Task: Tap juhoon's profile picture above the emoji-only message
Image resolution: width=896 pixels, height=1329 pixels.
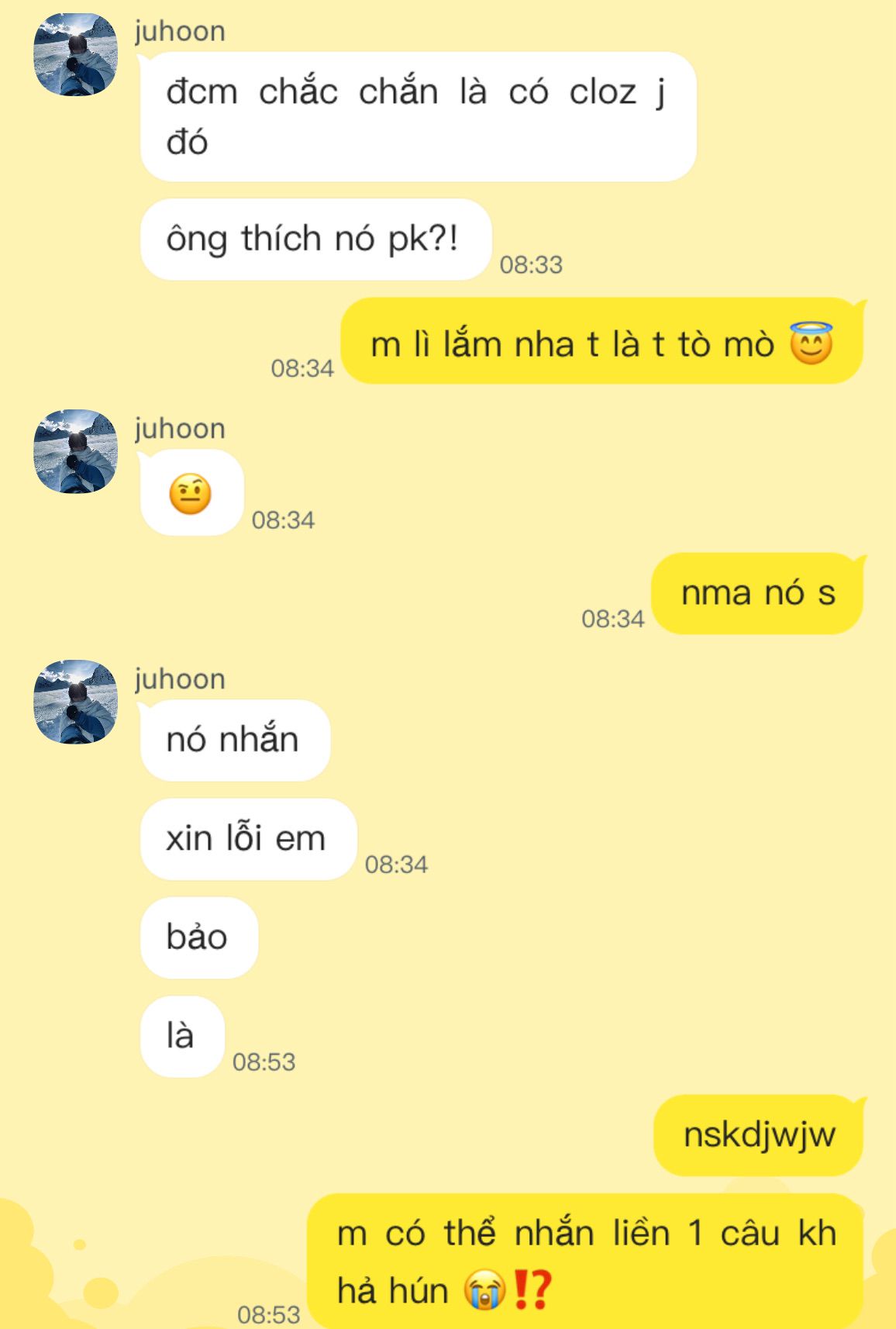Action: coord(76,451)
